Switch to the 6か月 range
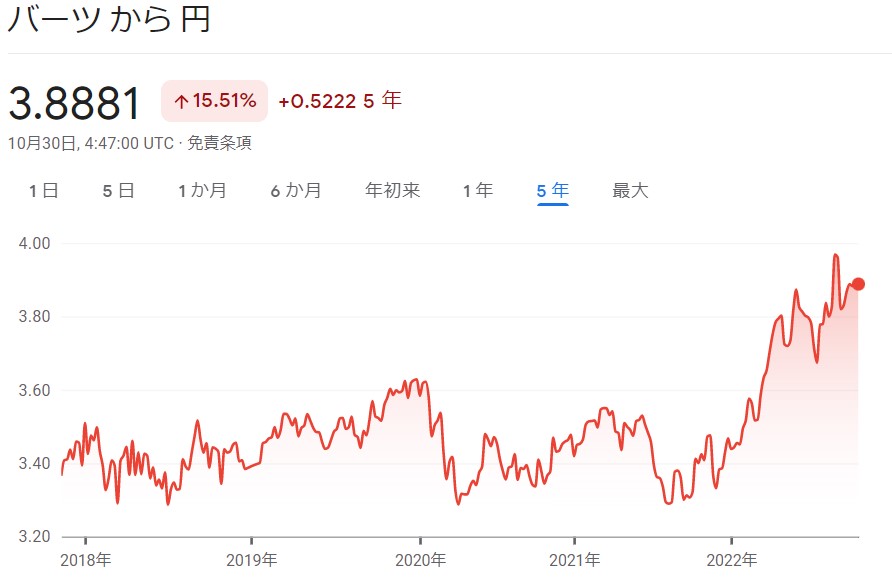Image resolution: width=892 pixels, height=582 pixels. [x=296, y=190]
